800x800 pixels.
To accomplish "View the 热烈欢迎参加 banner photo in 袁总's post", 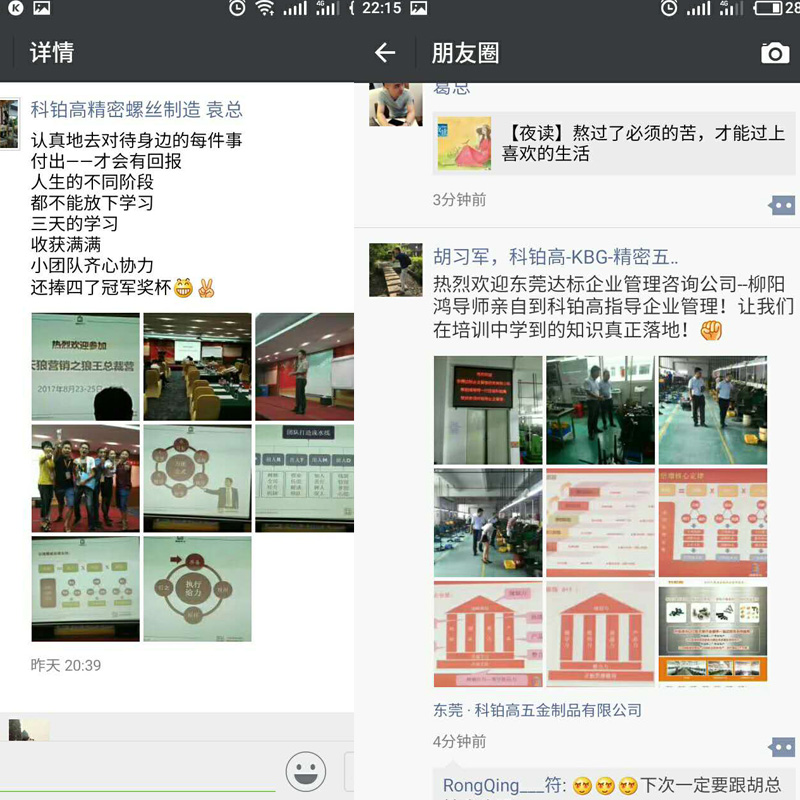I will (85, 367).
